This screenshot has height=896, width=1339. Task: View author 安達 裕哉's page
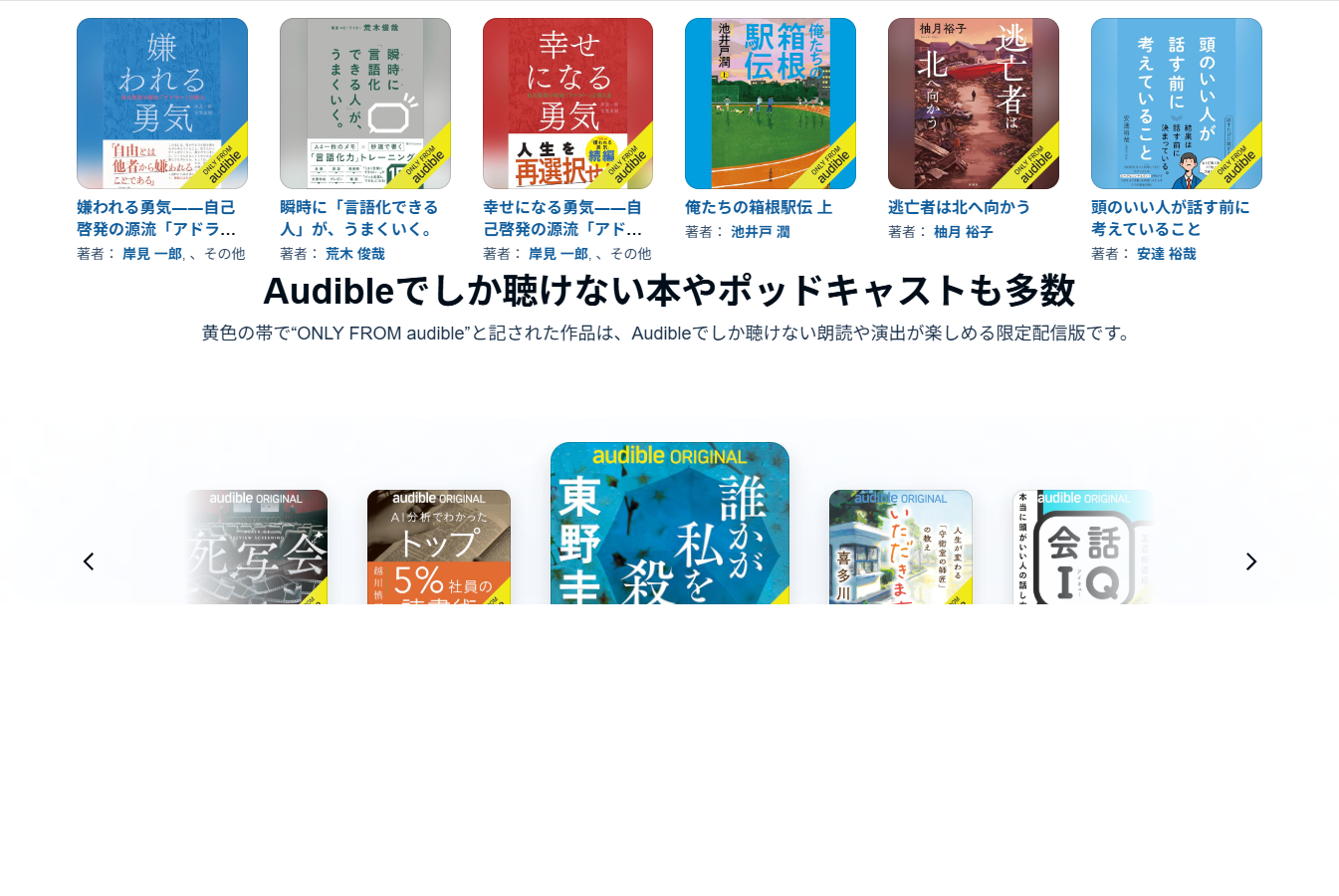[1166, 254]
